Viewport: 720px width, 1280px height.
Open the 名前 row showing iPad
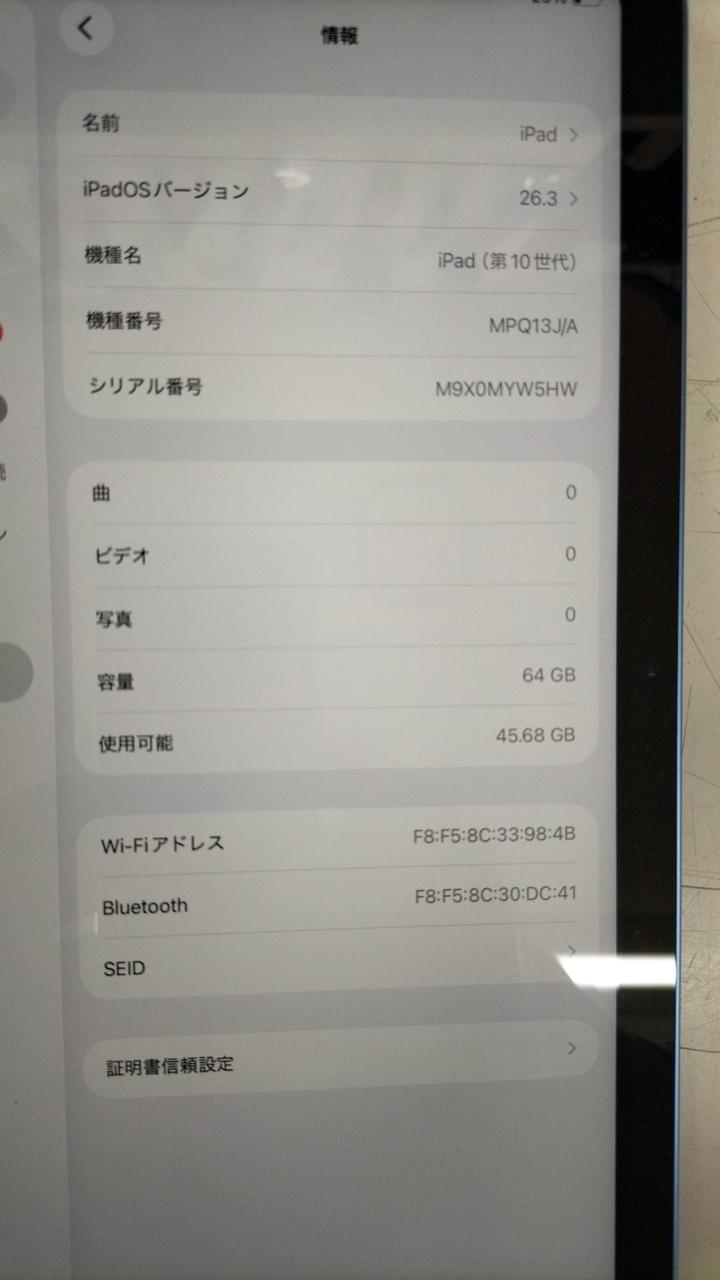click(330, 130)
